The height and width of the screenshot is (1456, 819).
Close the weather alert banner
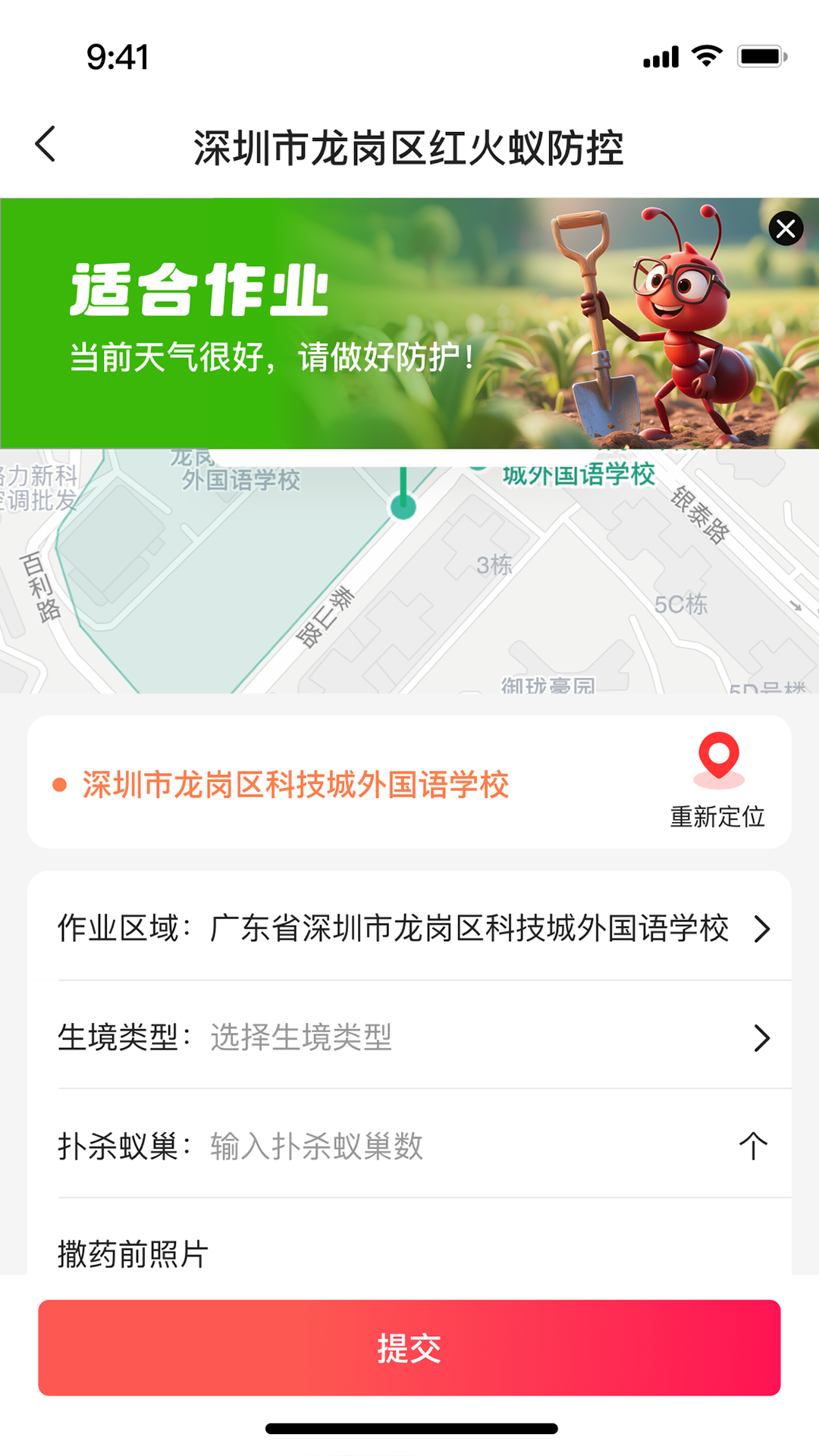pos(786,228)
